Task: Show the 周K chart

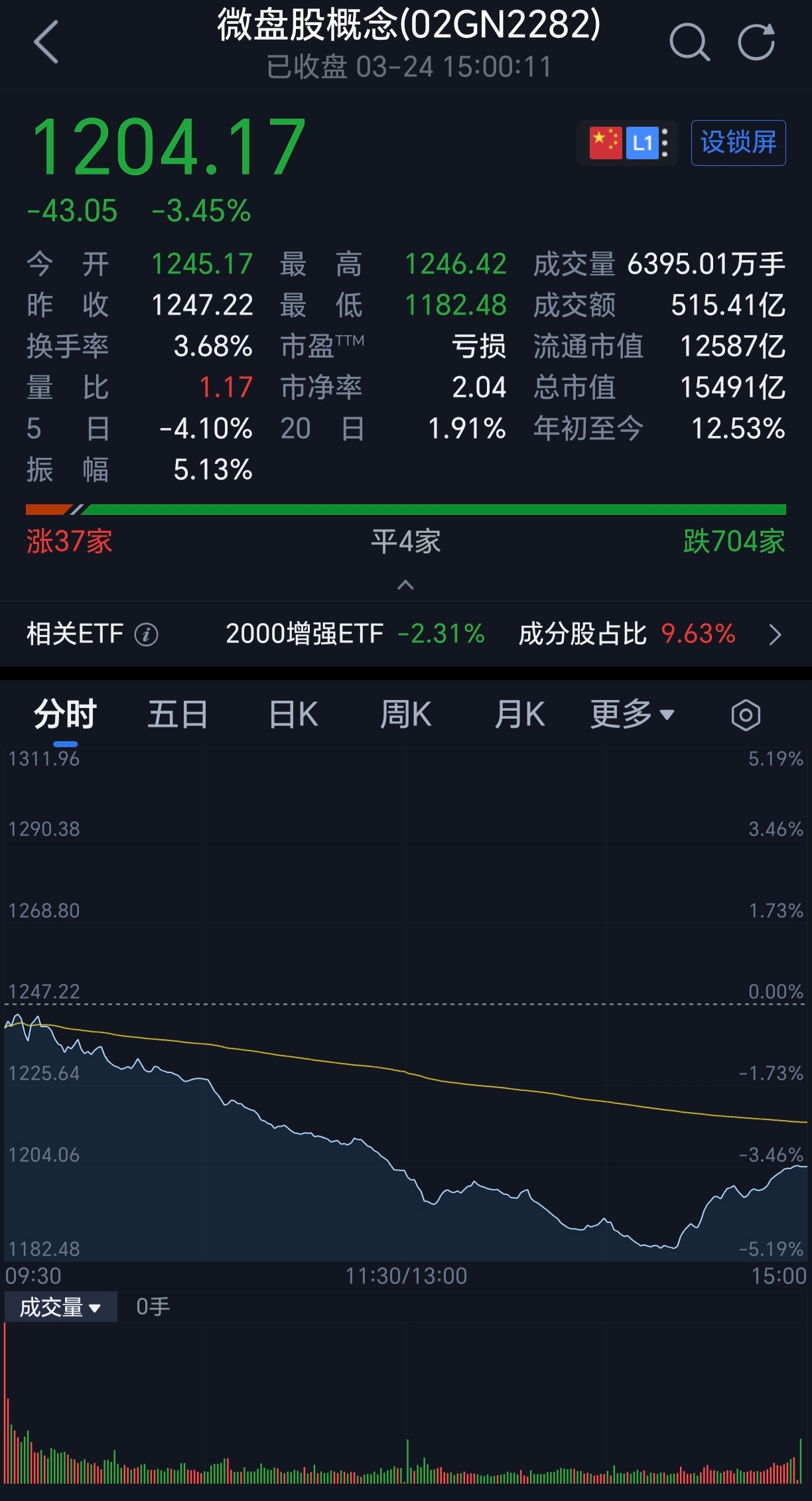Action: [x=405, y=715]
